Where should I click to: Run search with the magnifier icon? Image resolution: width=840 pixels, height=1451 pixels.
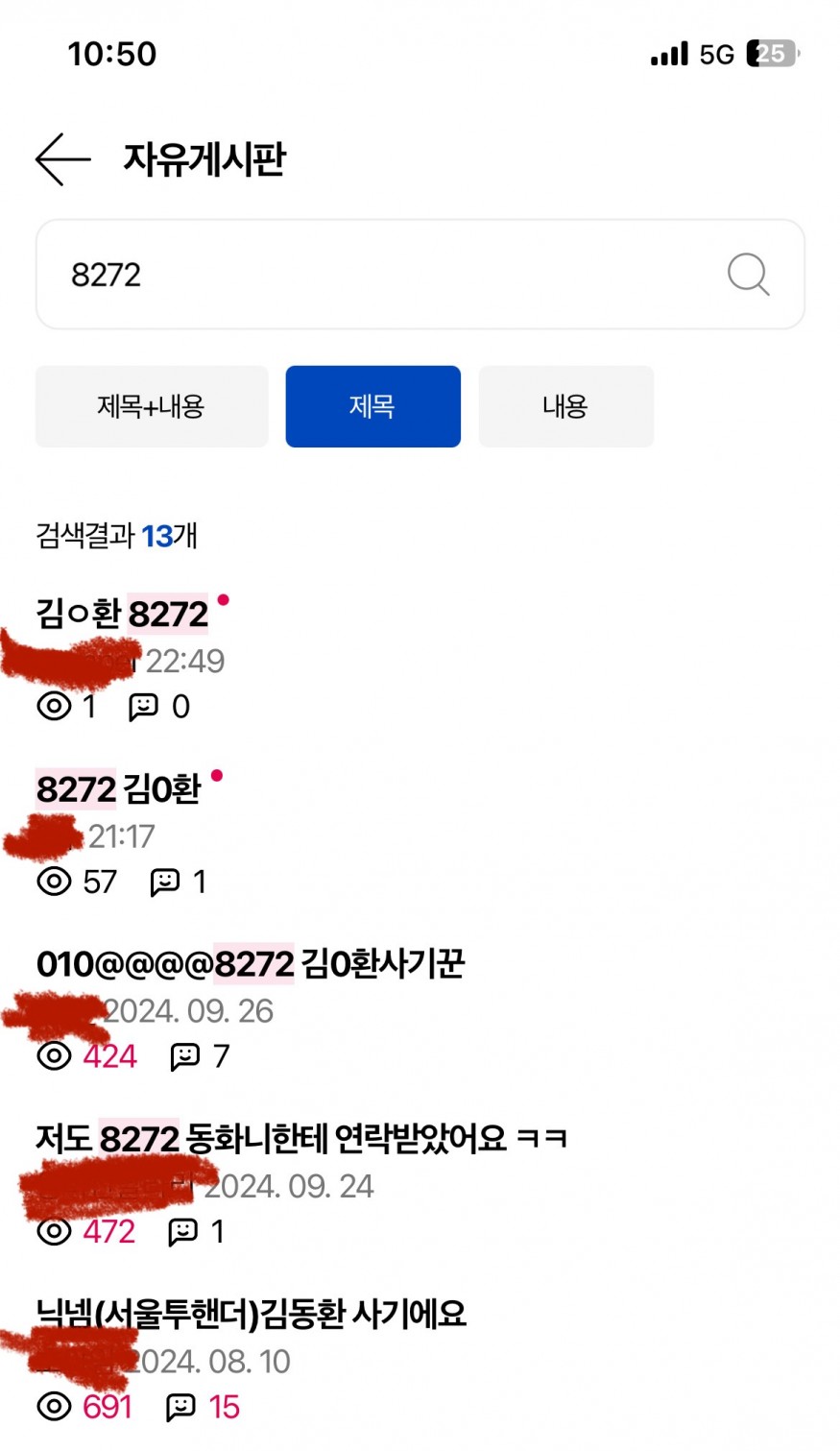tap(748, 275)
